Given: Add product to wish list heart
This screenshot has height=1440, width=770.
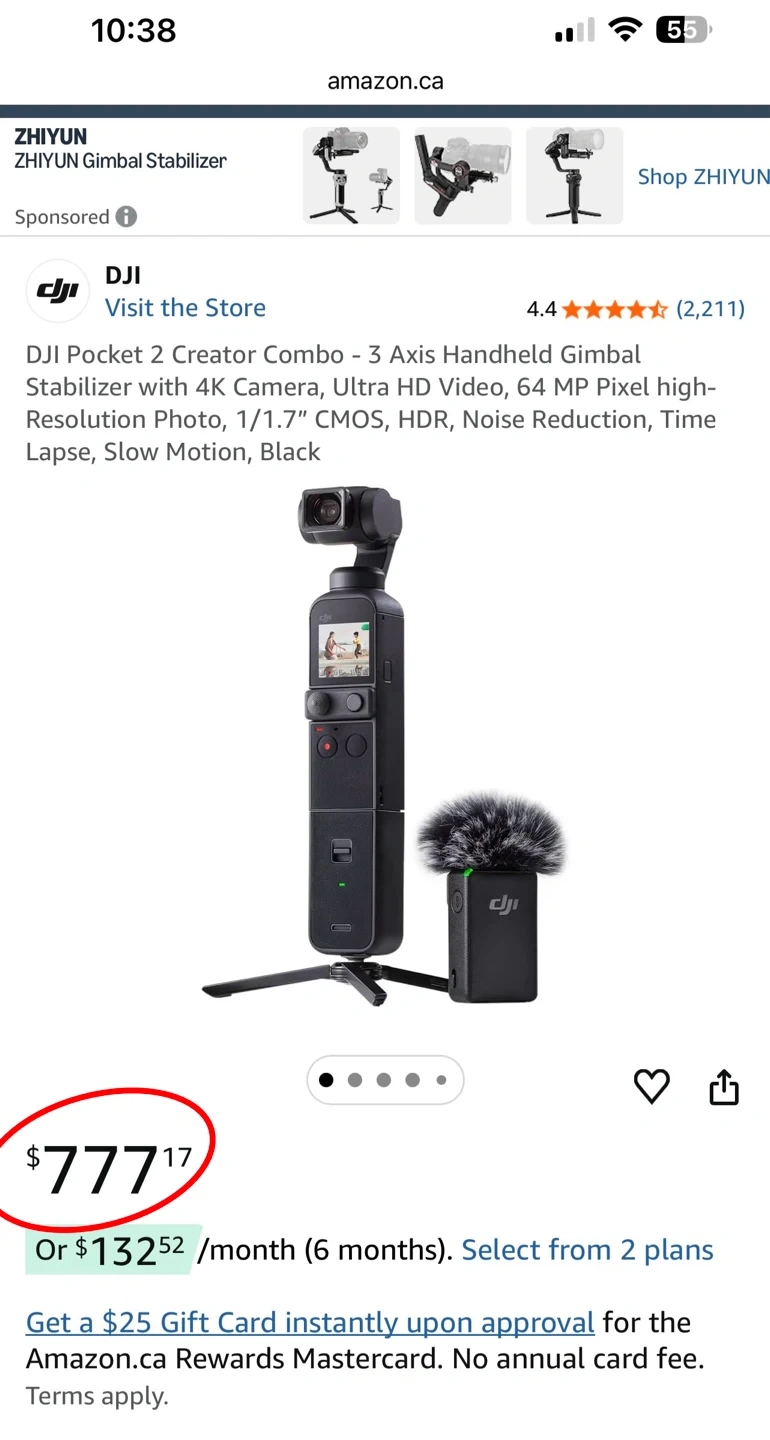Looking at the screenshot, I should pyautogui.click(x=651, y=1086).
